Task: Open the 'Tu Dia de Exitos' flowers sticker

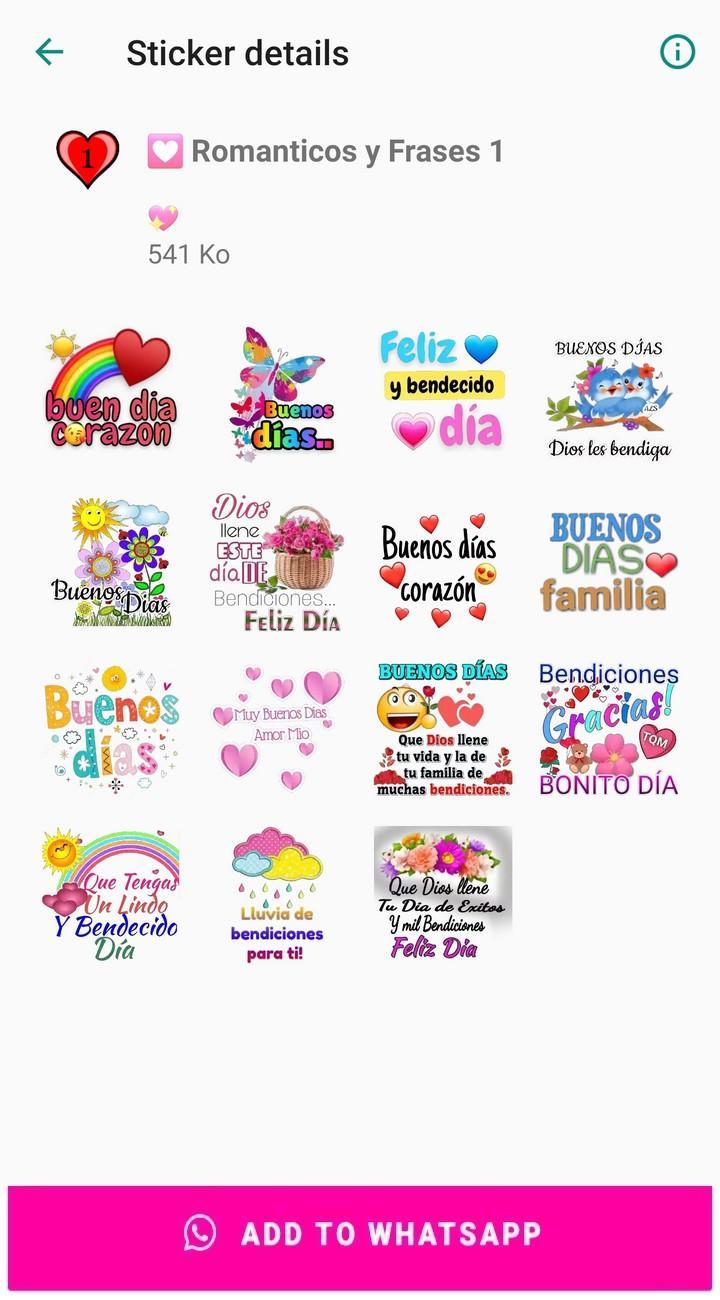Action: 441,893
